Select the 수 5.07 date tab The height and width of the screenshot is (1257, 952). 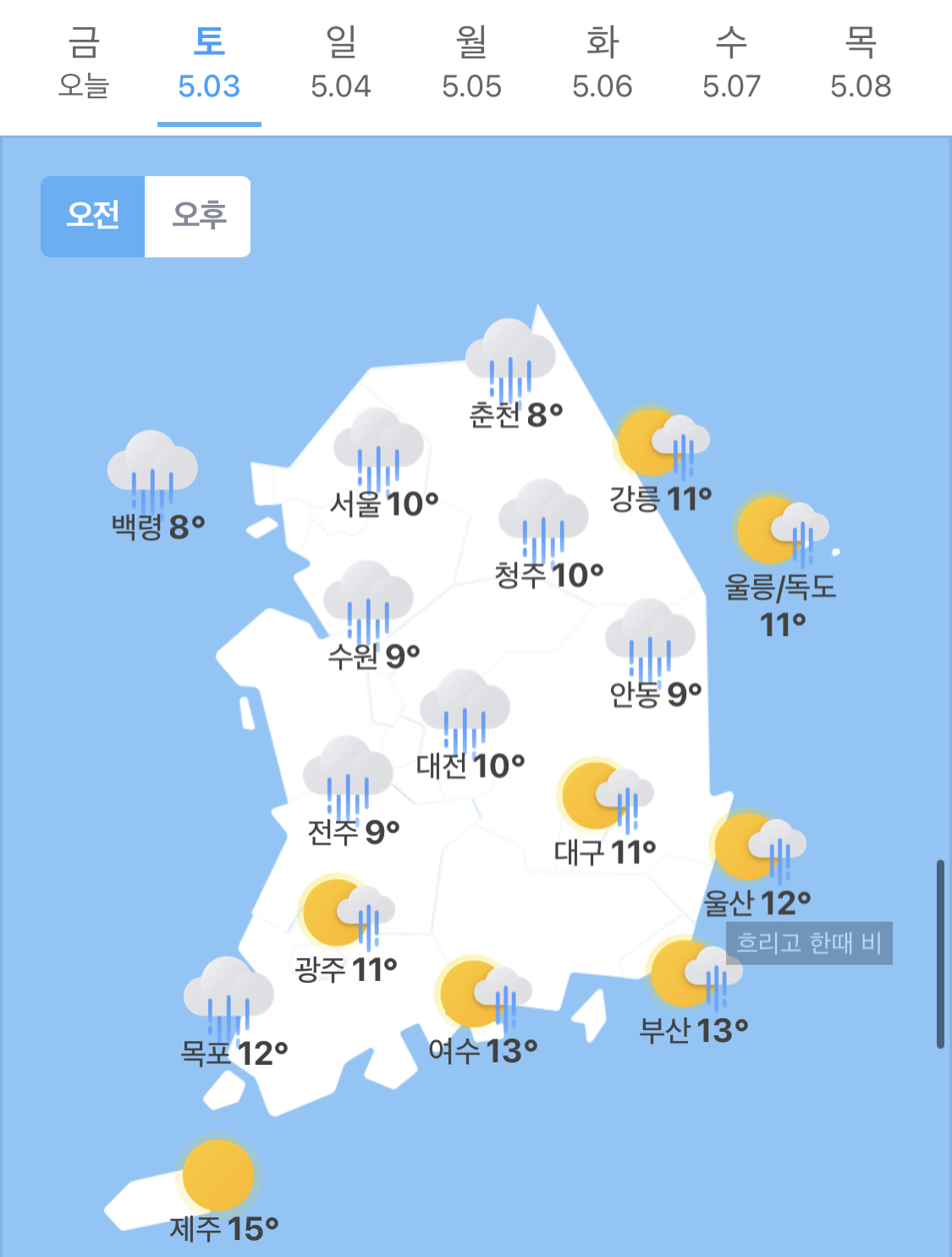pos(732,63)
